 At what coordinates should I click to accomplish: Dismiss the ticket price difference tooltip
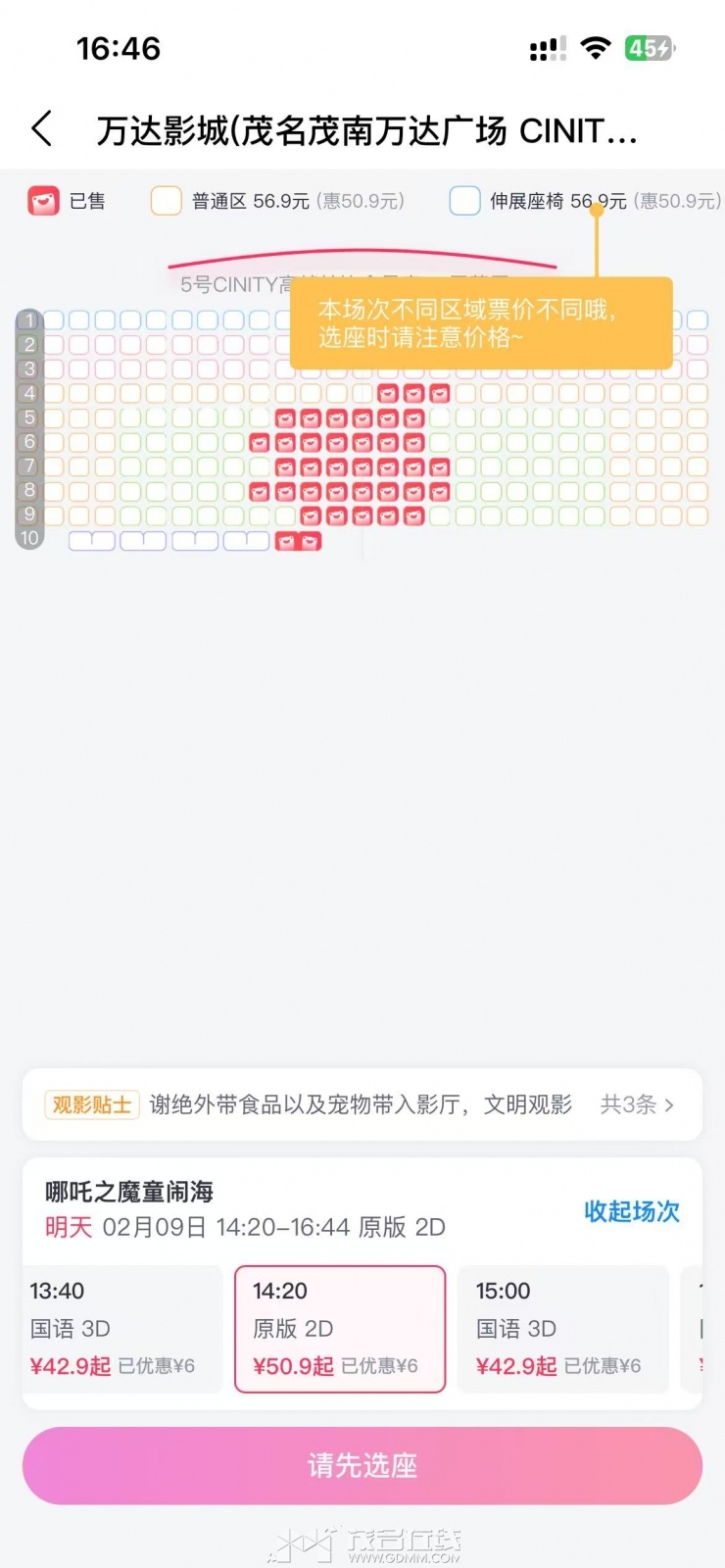click(480, 323)
